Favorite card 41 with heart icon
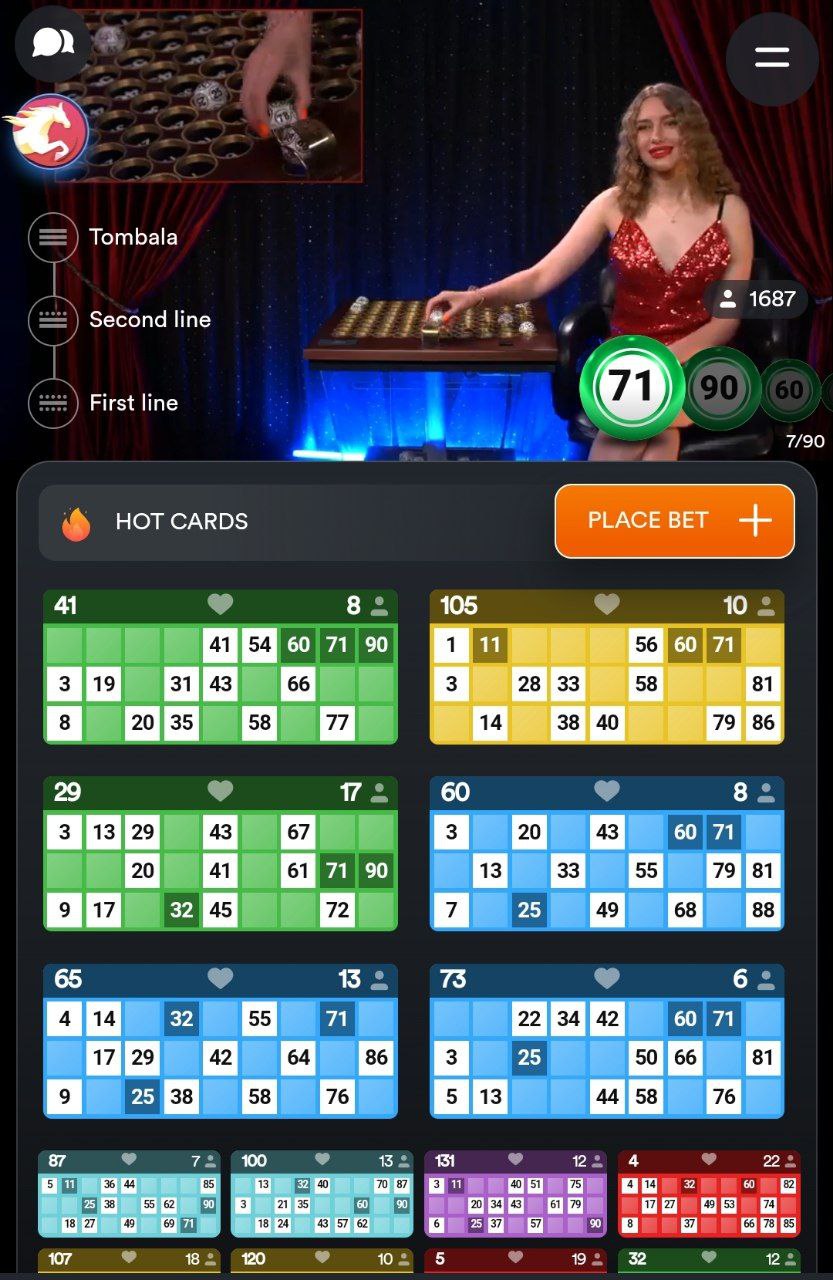The width and height of the screenshot is (833, 1280). point(220,605)
